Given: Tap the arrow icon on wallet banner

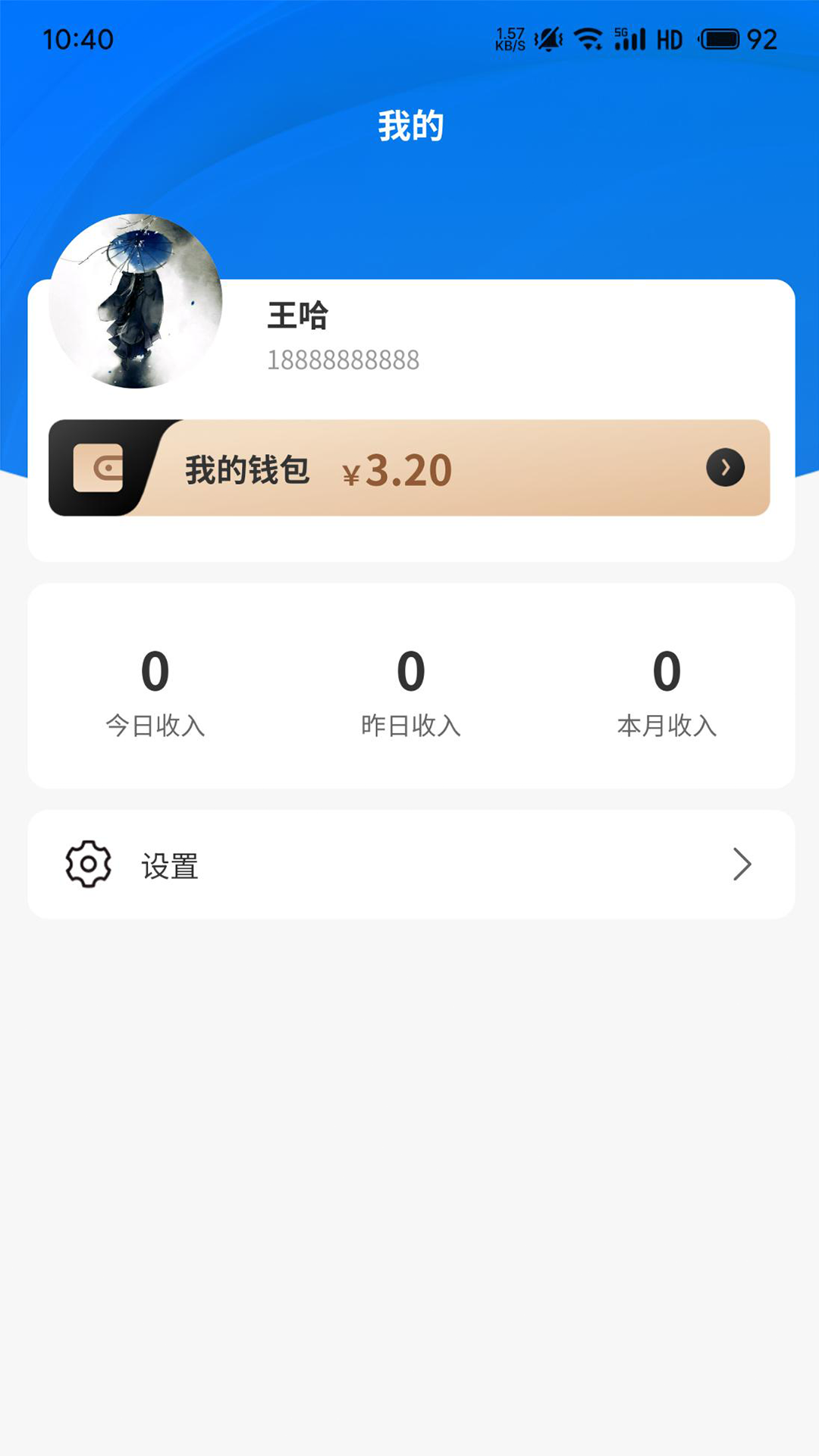Looking at the screenshot, I should [725, 468].
